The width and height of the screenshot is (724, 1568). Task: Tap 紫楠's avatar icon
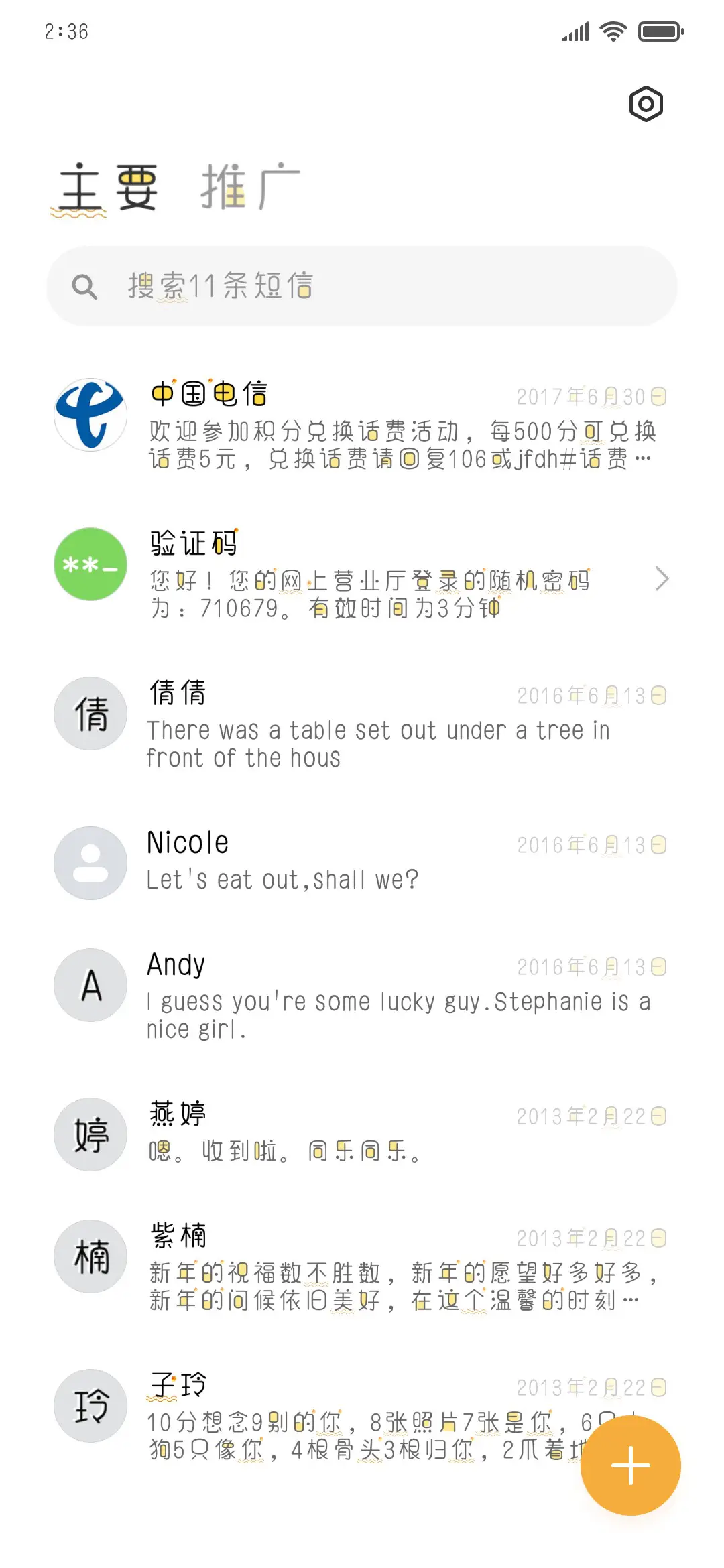tap(90, 1257)
